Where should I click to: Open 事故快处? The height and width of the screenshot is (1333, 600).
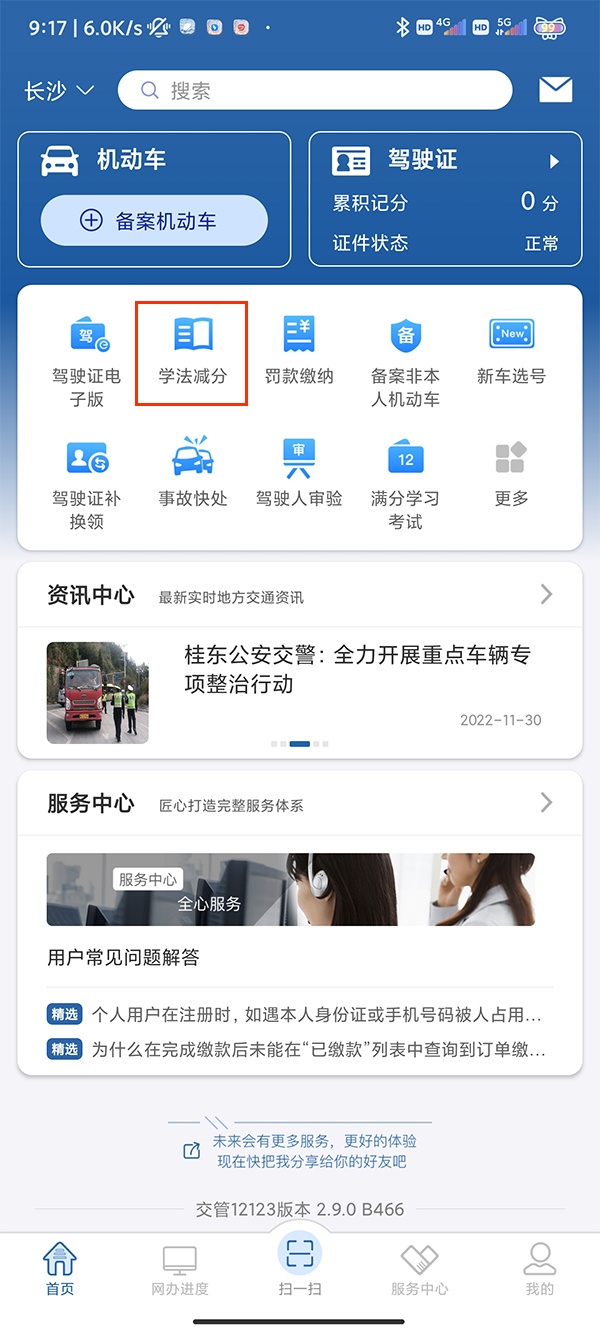point(192,475)
